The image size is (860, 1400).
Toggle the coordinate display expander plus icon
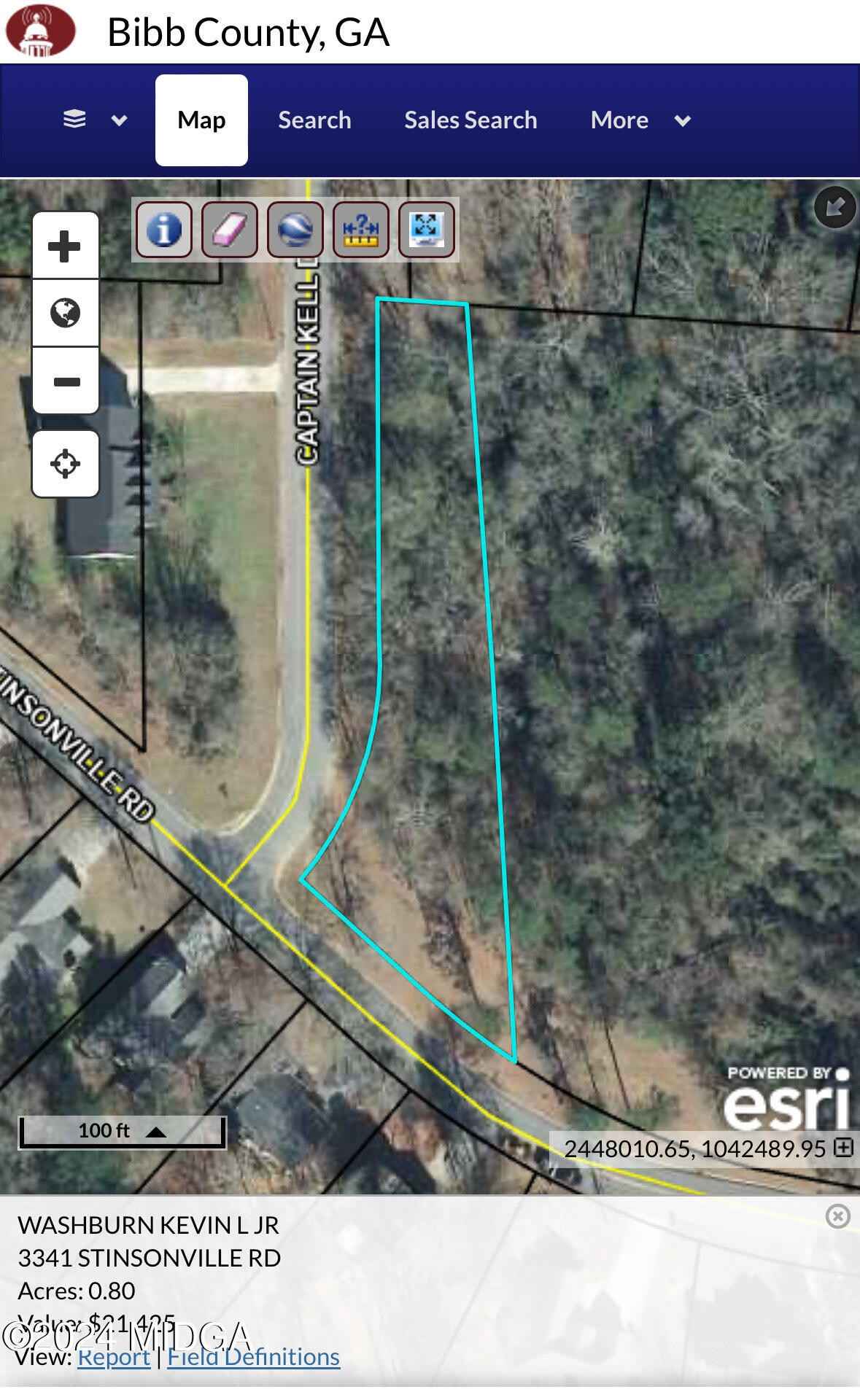point(842,1148)
